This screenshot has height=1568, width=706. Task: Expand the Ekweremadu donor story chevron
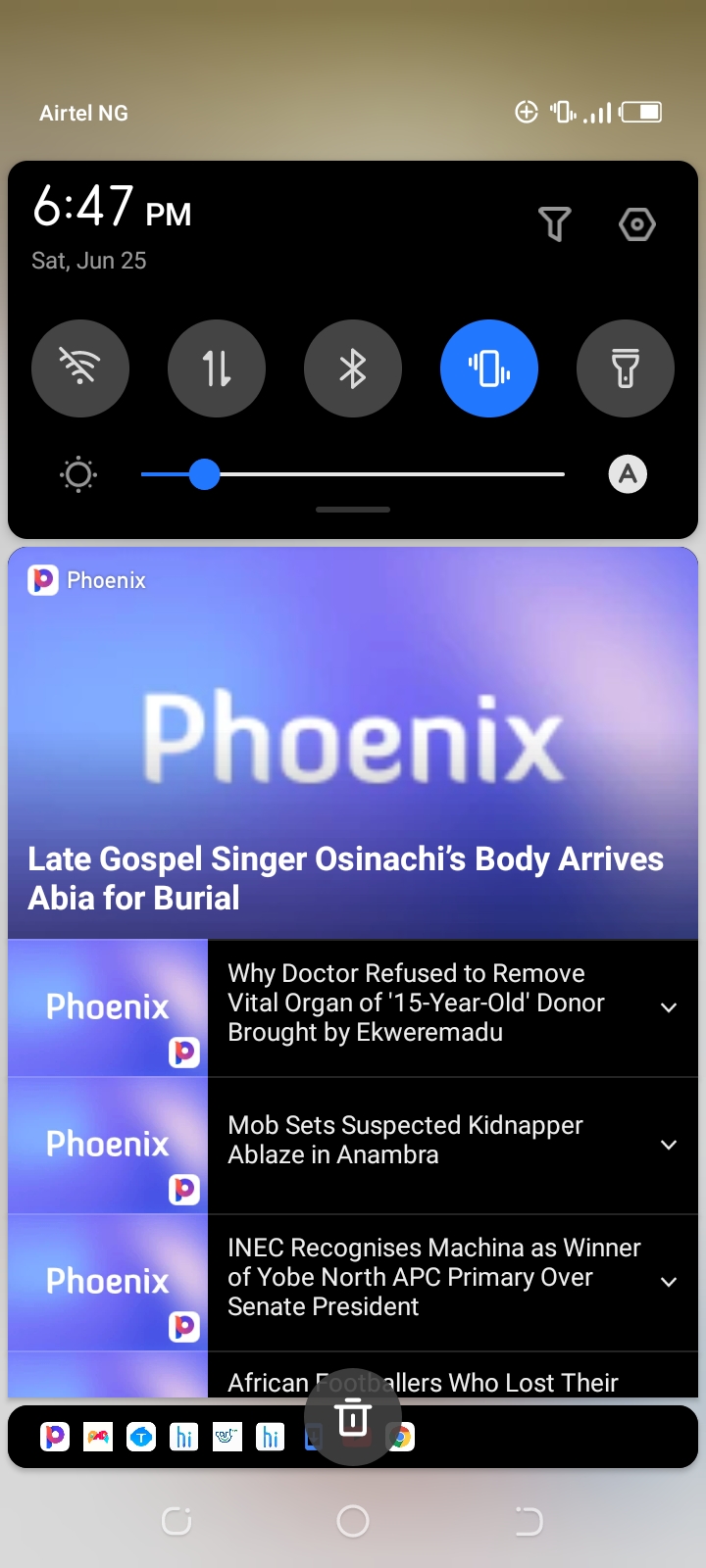click(669, 1007)
